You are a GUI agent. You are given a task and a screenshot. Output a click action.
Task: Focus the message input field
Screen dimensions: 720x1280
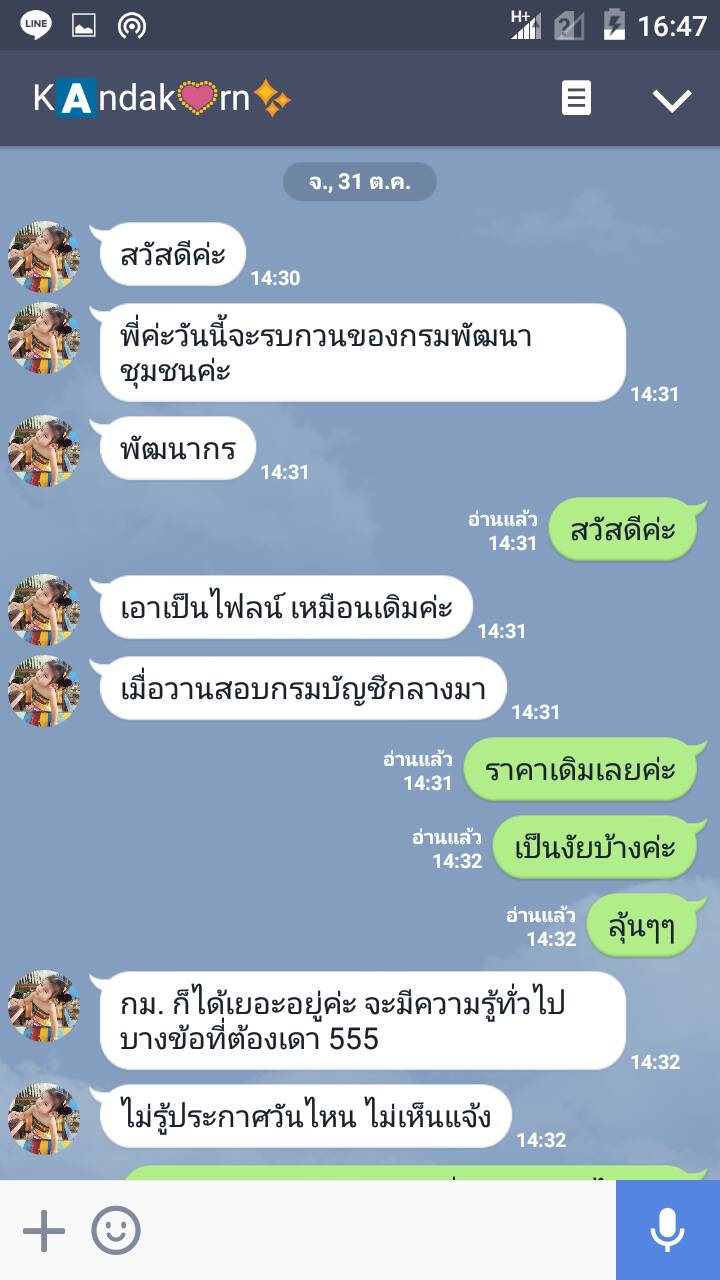(380, 1231)
